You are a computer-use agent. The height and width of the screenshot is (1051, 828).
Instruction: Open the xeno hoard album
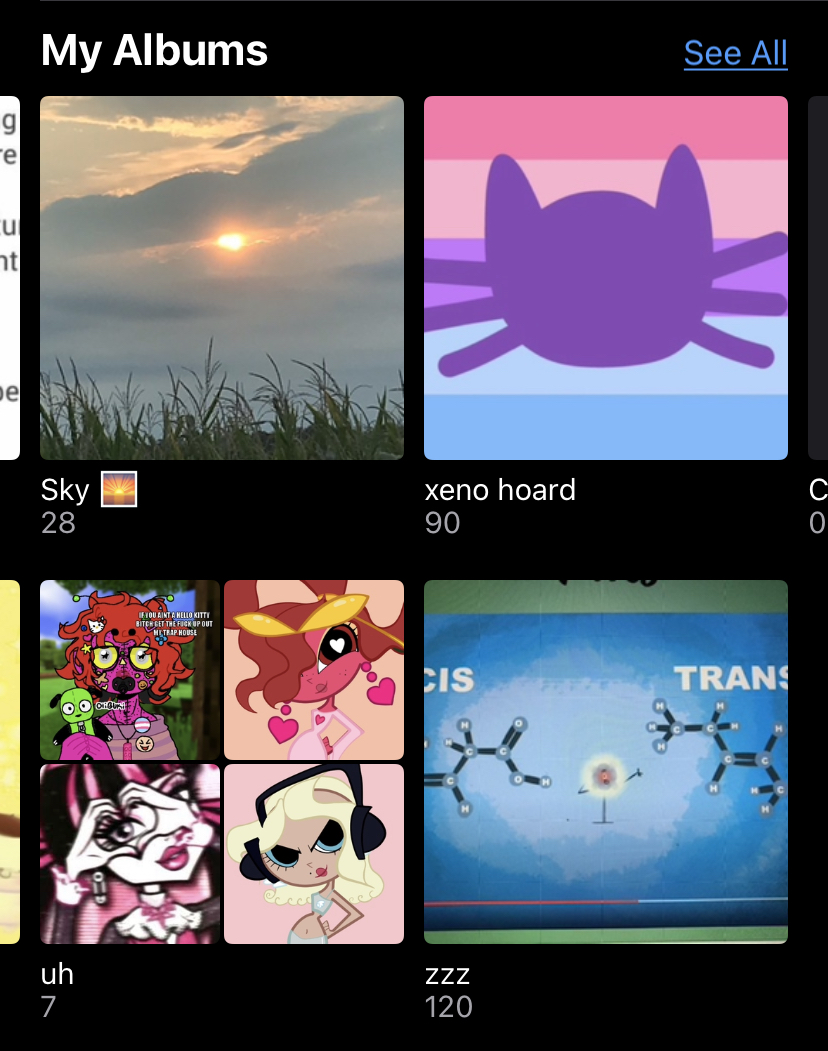pos(606,278)
